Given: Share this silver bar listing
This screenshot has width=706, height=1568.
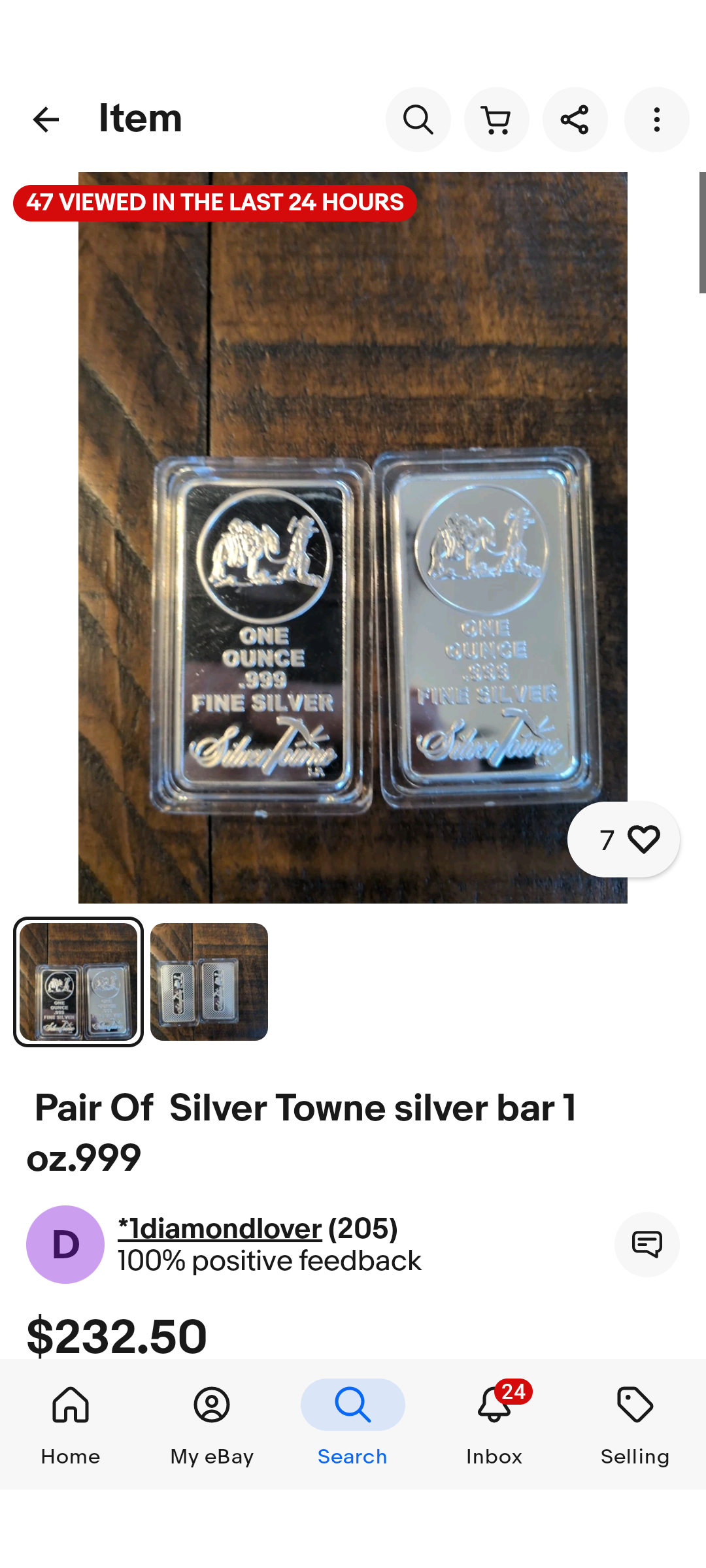Looking at the screenshot, I should point(575,120).
